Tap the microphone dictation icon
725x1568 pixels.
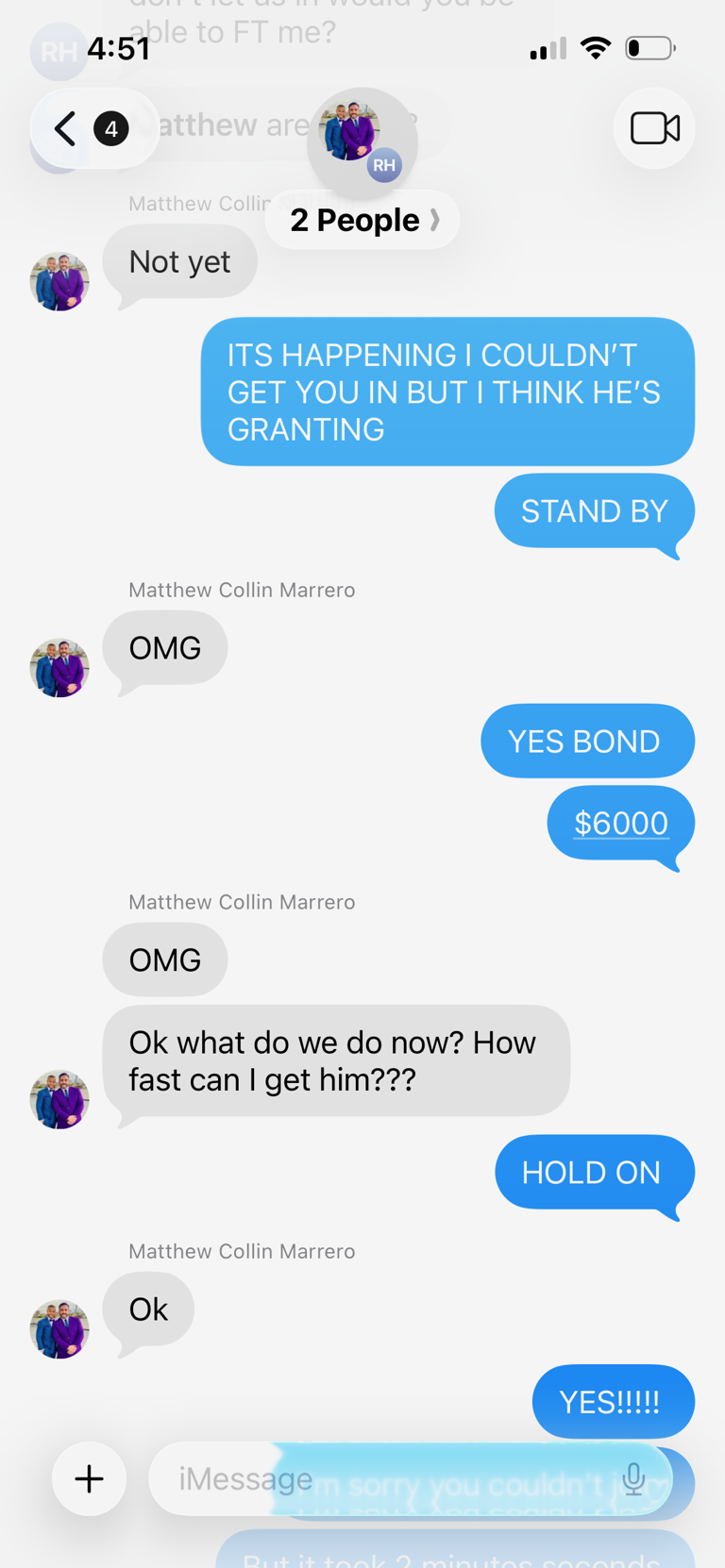634,1478
